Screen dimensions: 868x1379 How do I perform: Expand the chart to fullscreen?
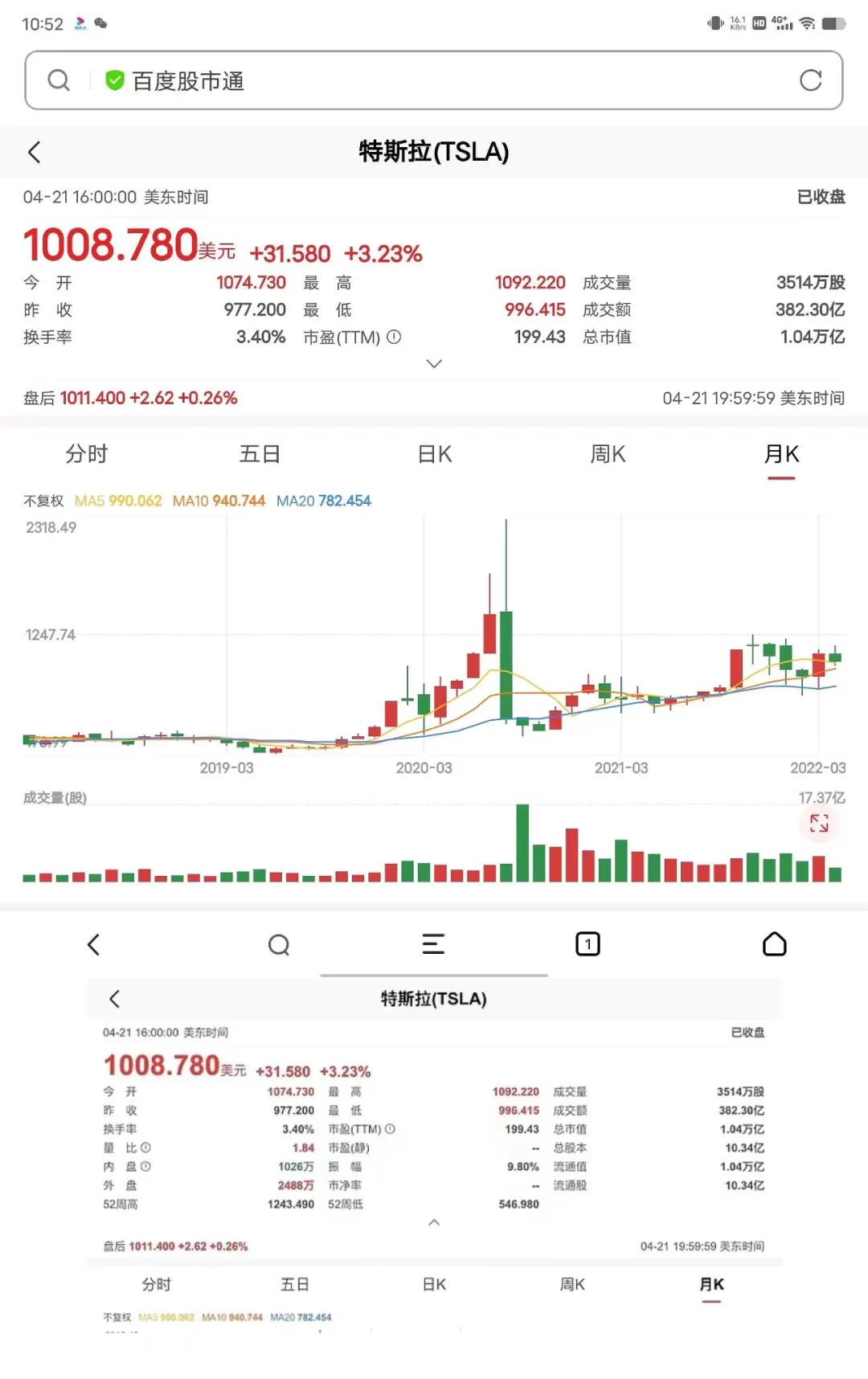coord(820,824)
